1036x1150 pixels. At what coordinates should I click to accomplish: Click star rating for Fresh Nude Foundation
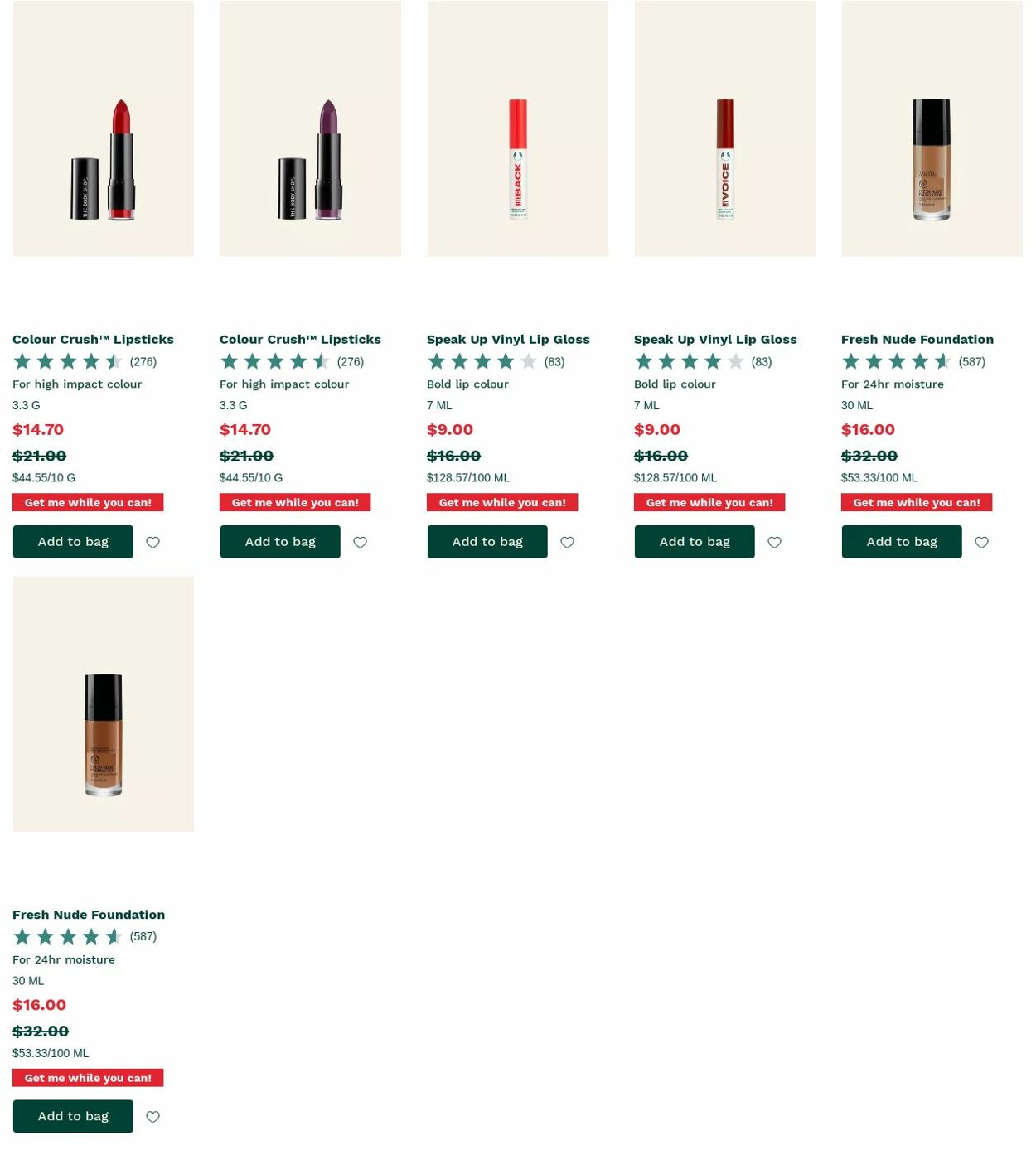tap(897, 361)
